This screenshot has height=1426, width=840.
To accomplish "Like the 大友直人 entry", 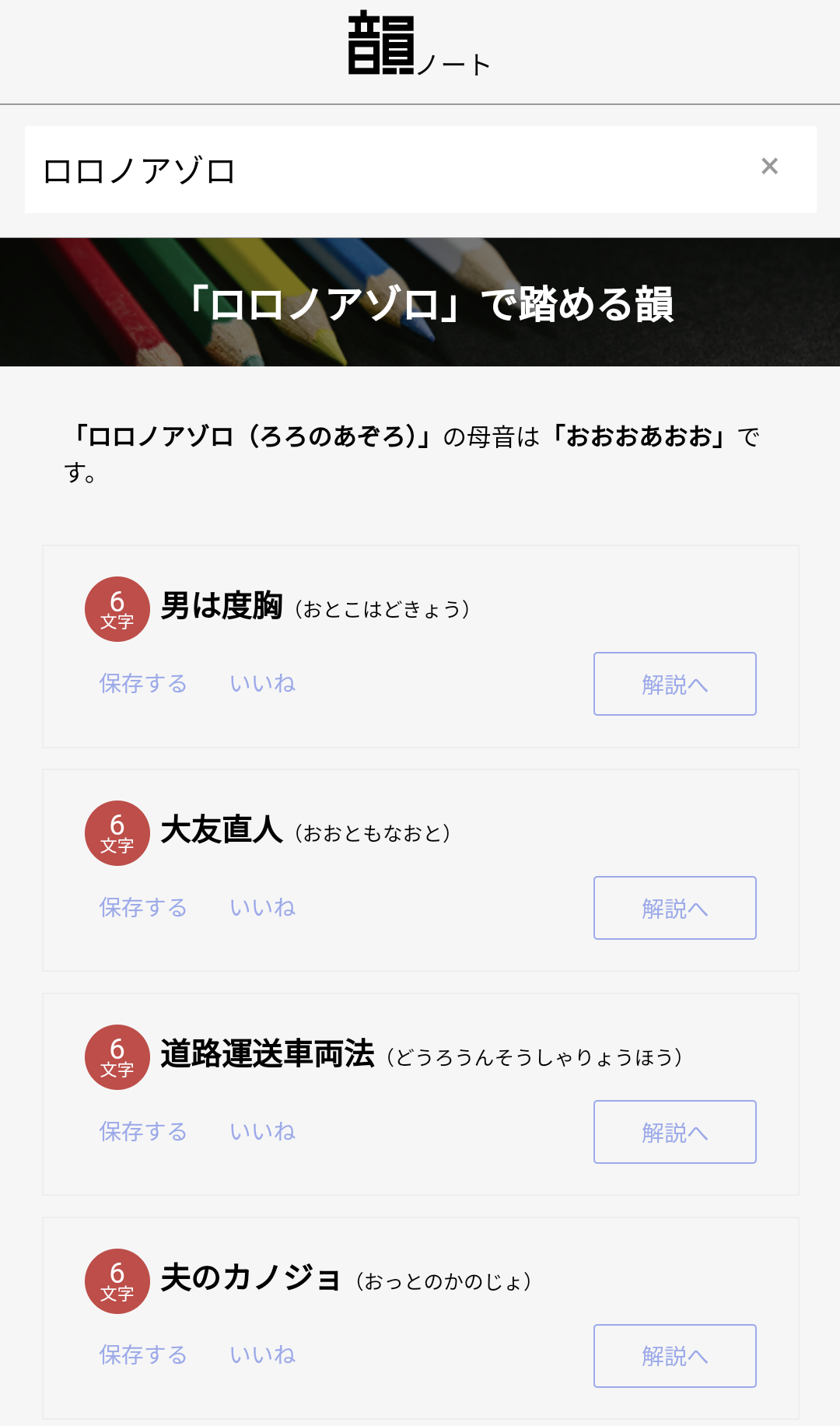I will coord(263,908).
